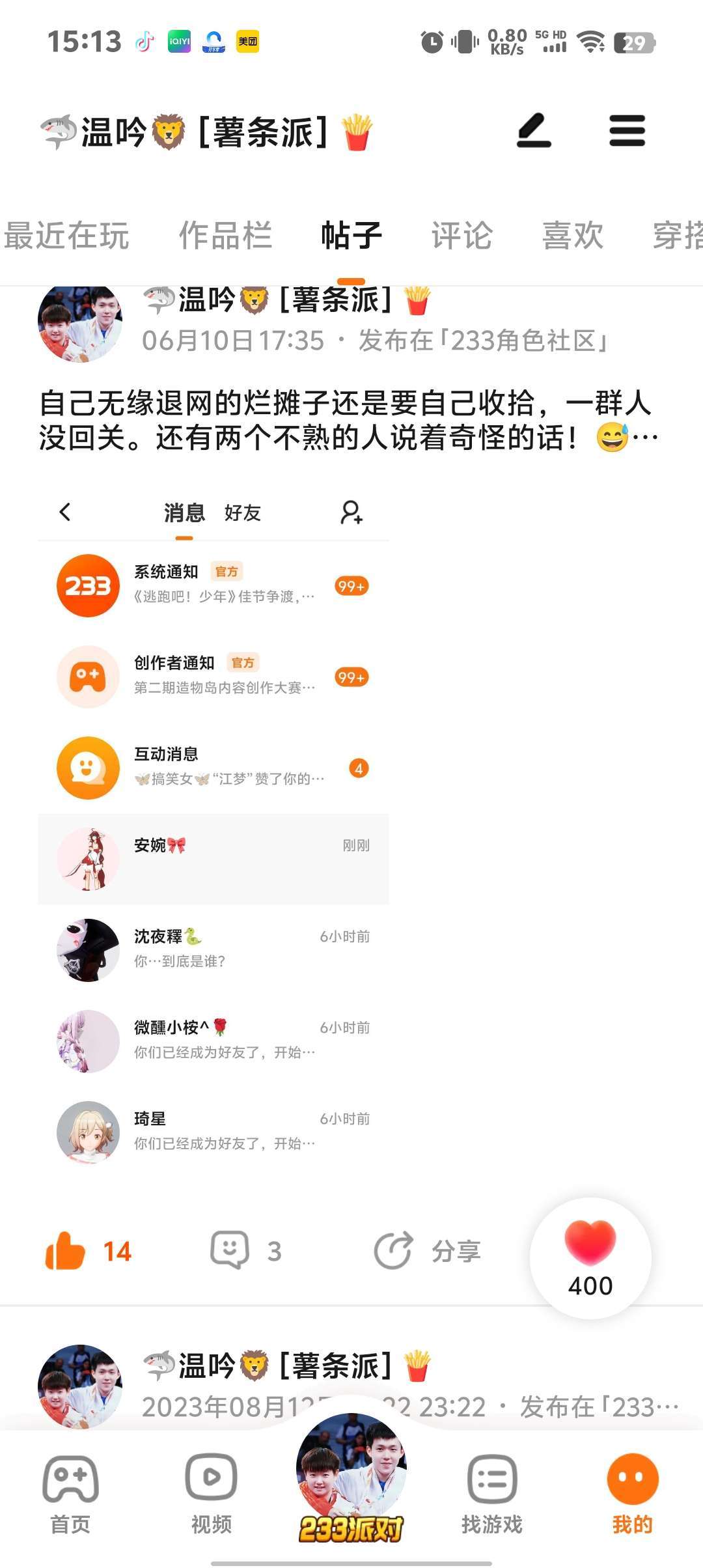
Task: Switch to the 最近在玩 tab
Action: tap(66, 235)
